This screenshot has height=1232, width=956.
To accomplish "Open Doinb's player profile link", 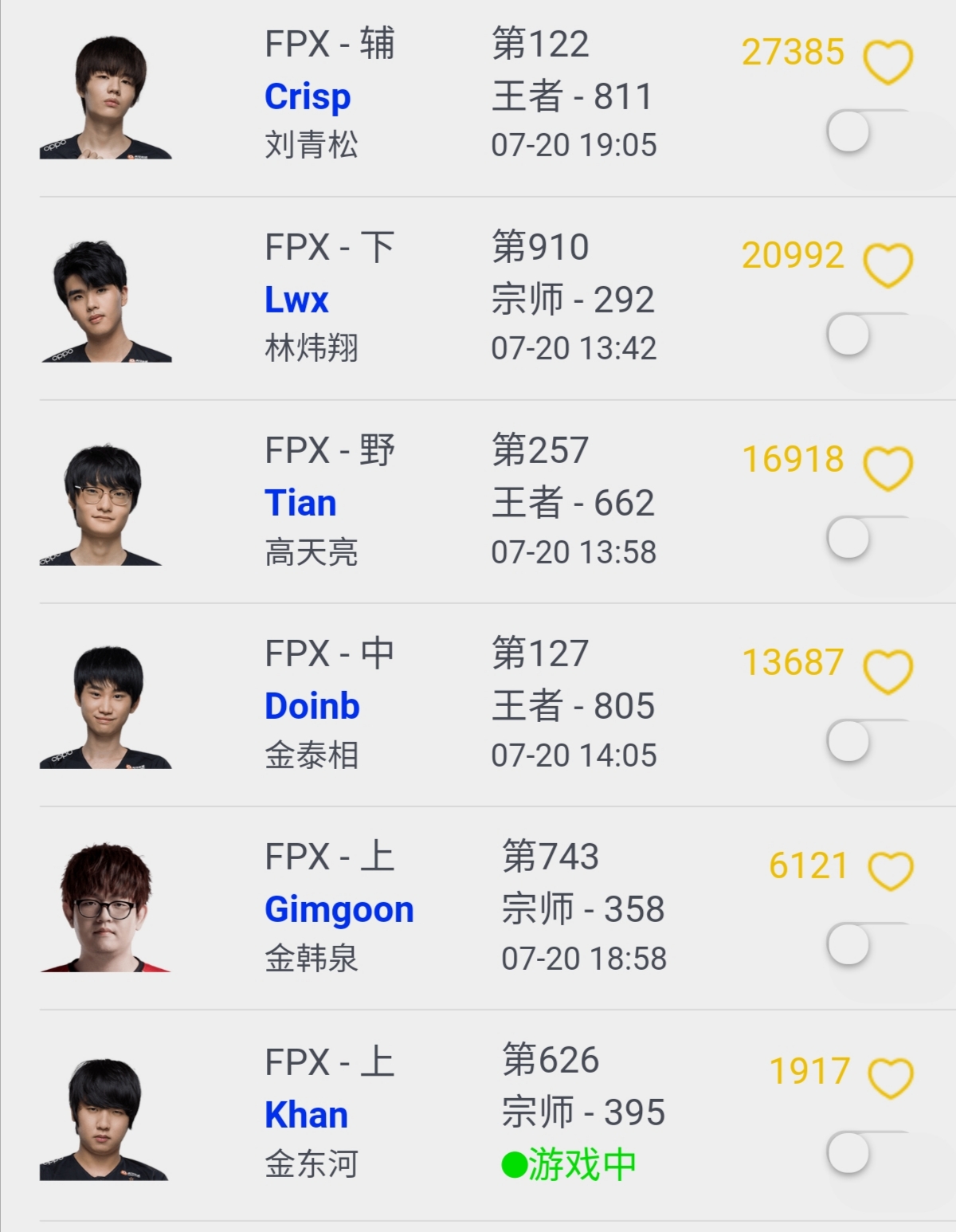I will (312, 706).
